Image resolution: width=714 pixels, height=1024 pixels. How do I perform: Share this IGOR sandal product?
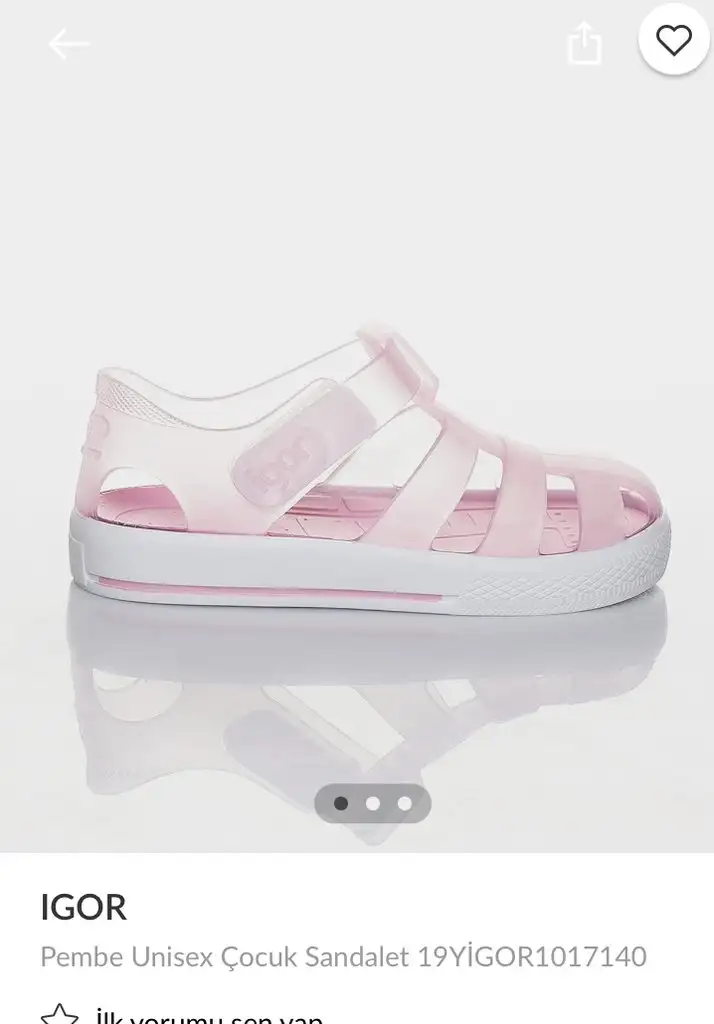pyautogui.click(x=584, y=44)
